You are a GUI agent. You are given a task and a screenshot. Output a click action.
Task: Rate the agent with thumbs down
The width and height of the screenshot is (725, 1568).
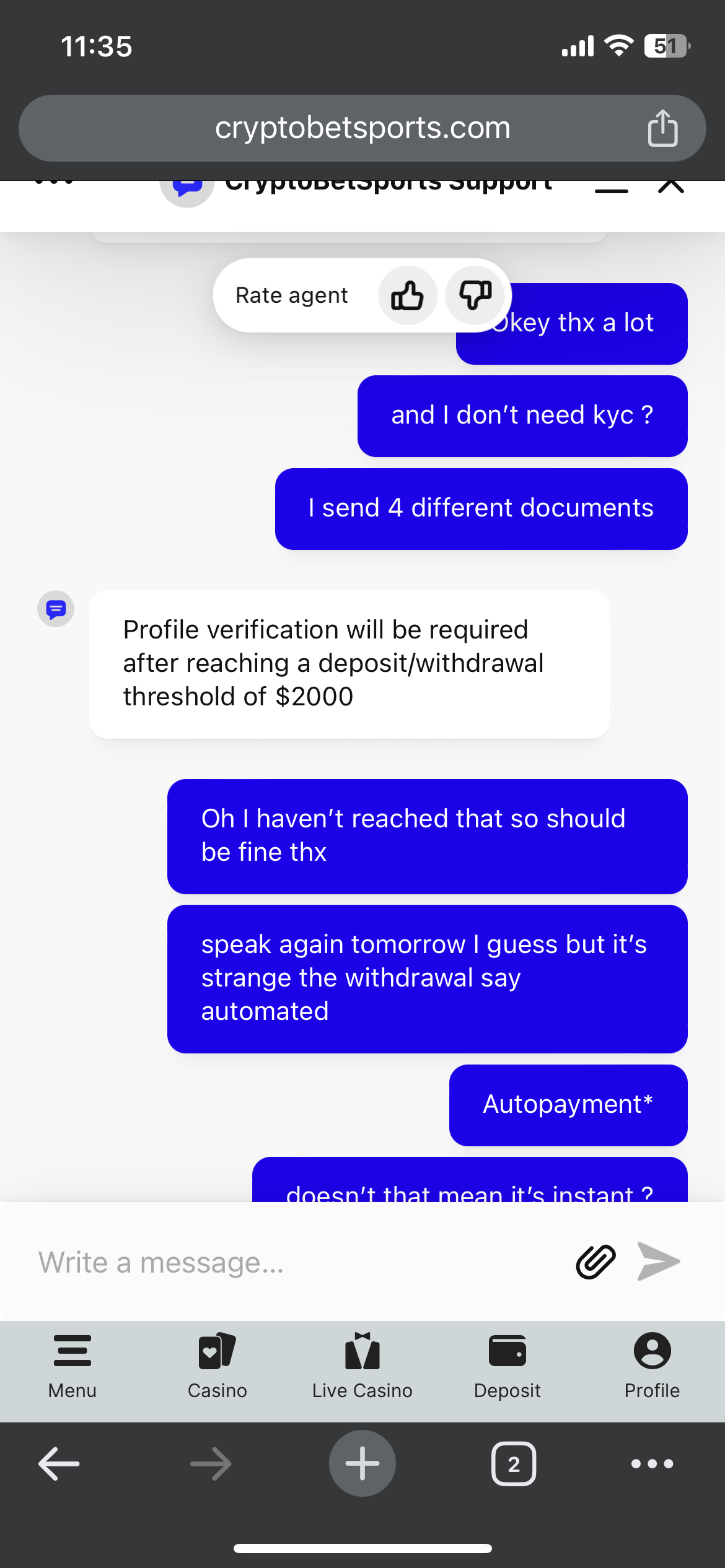point(475,295)
